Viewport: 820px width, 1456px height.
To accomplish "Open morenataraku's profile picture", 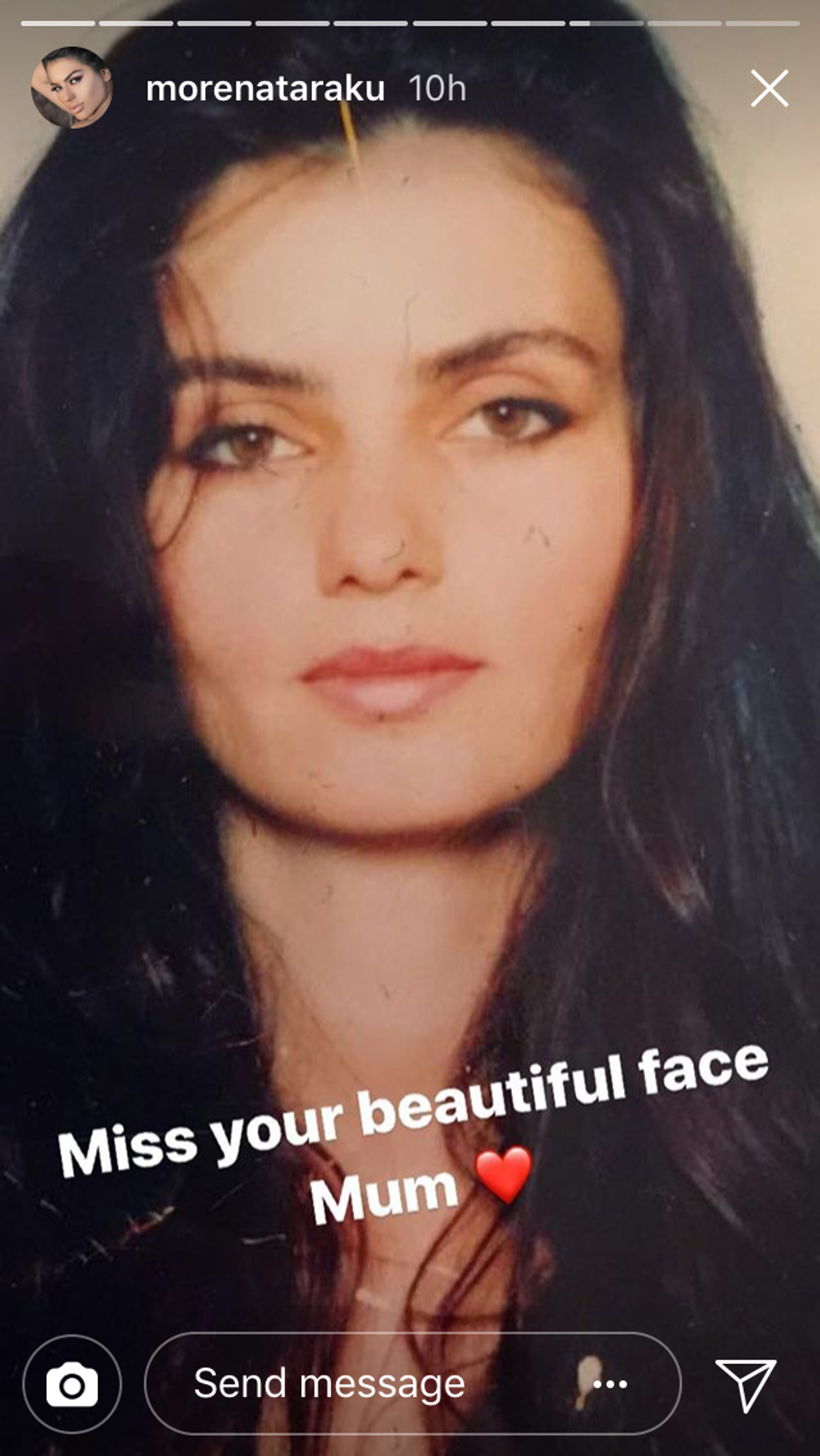I will pyautogui.click(x=72, y=89).
